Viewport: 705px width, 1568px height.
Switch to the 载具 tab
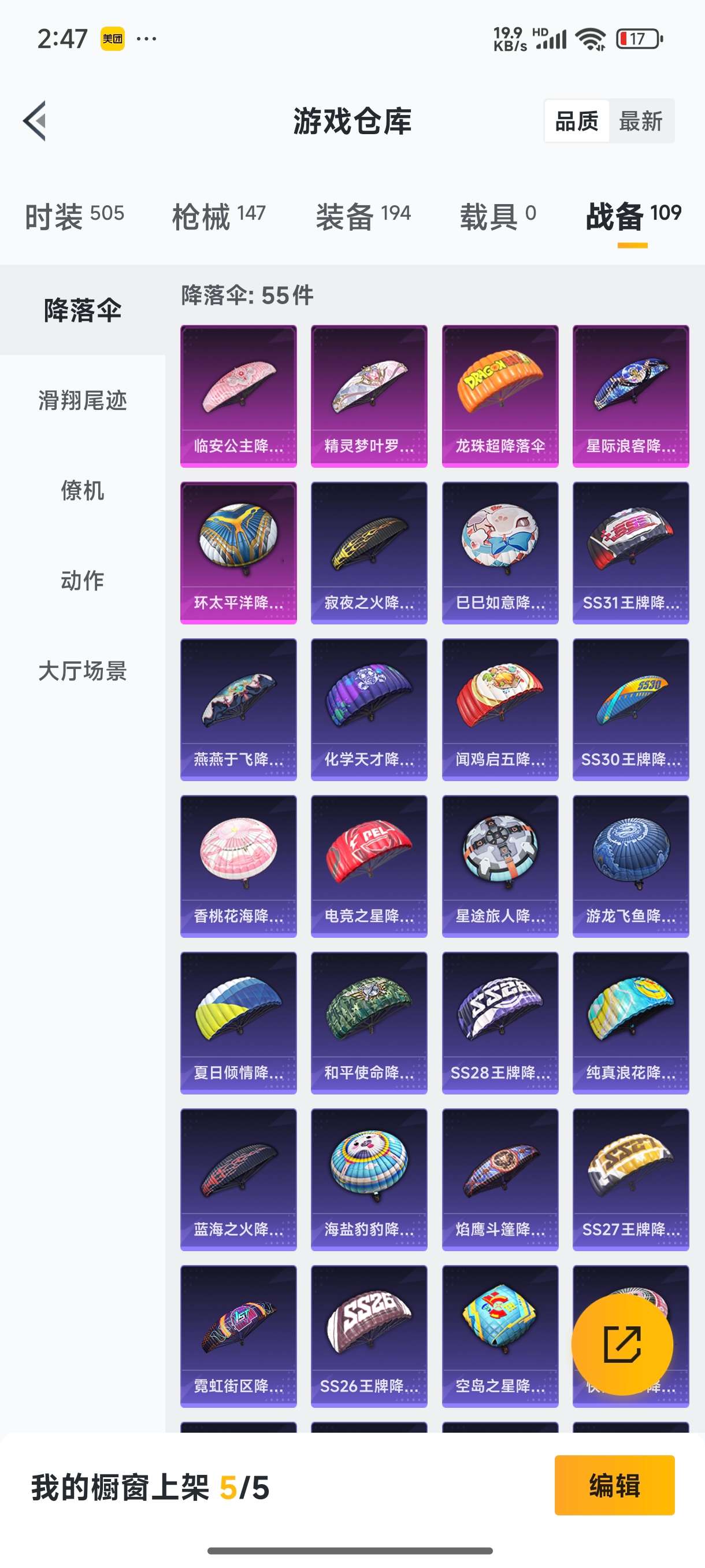tap(498, 216)
